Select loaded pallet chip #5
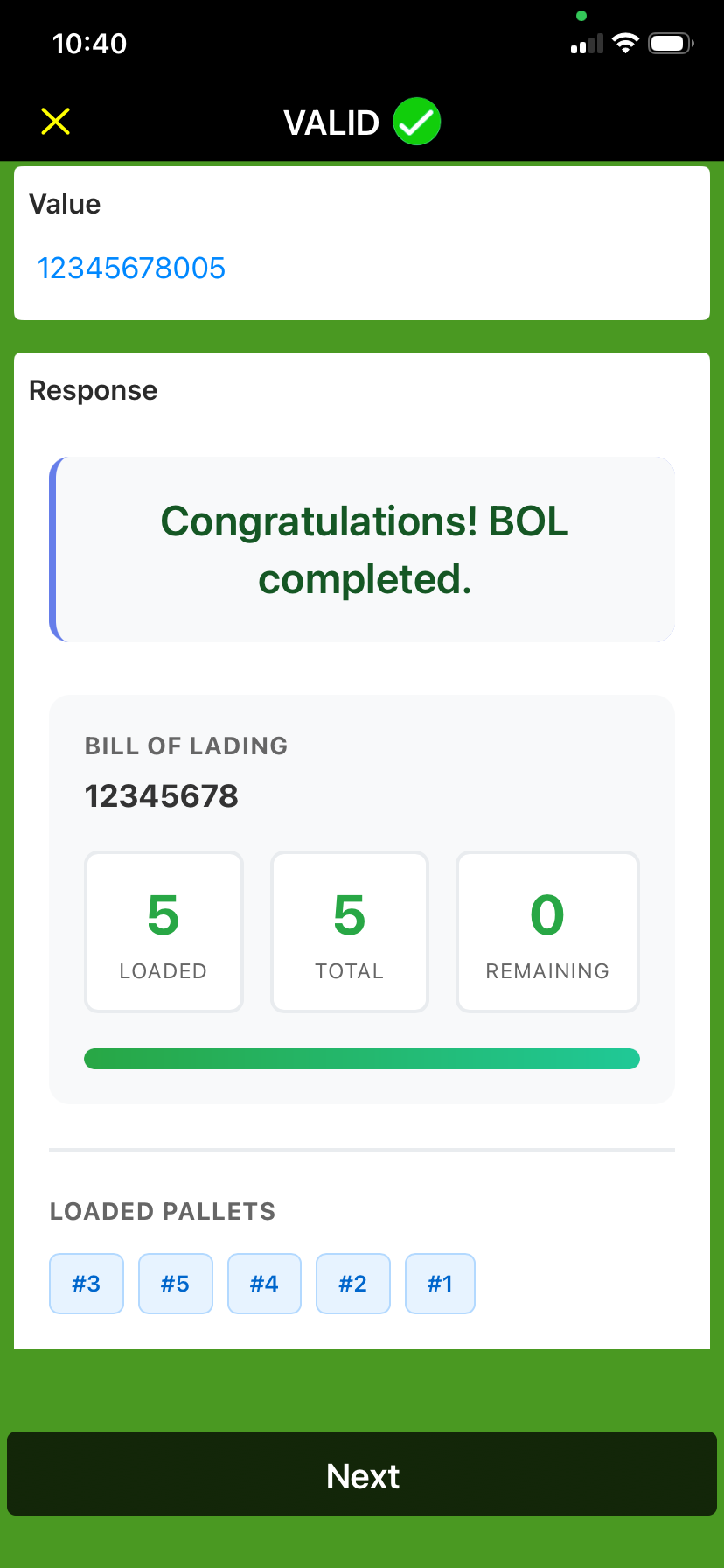The width and height of the screenshot is (724, 1568). pyautogui.click(x=176, y=1284)
